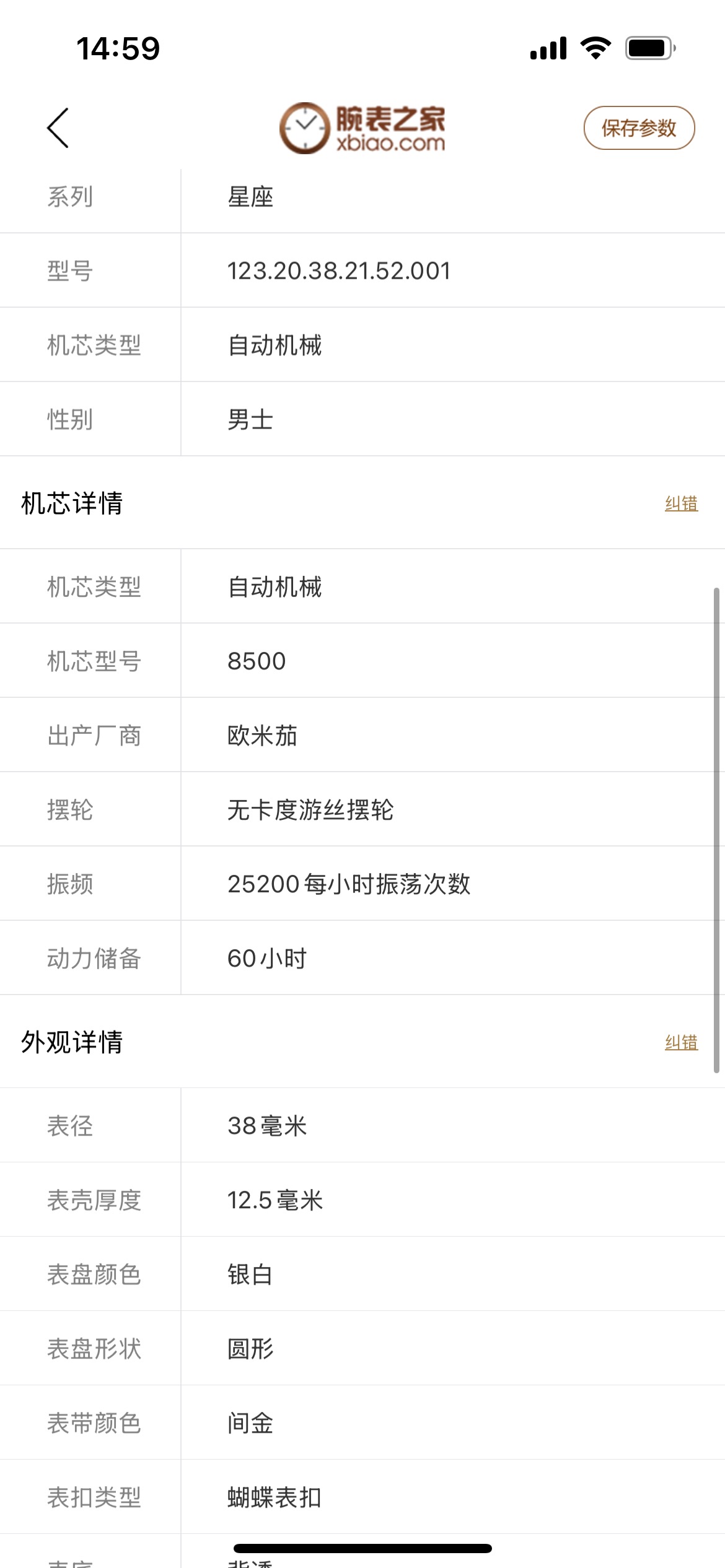Tap the 保存参数 button
Image resolution: width=725 pixels, height=1568 pixels.
click(x=639, y=128)
